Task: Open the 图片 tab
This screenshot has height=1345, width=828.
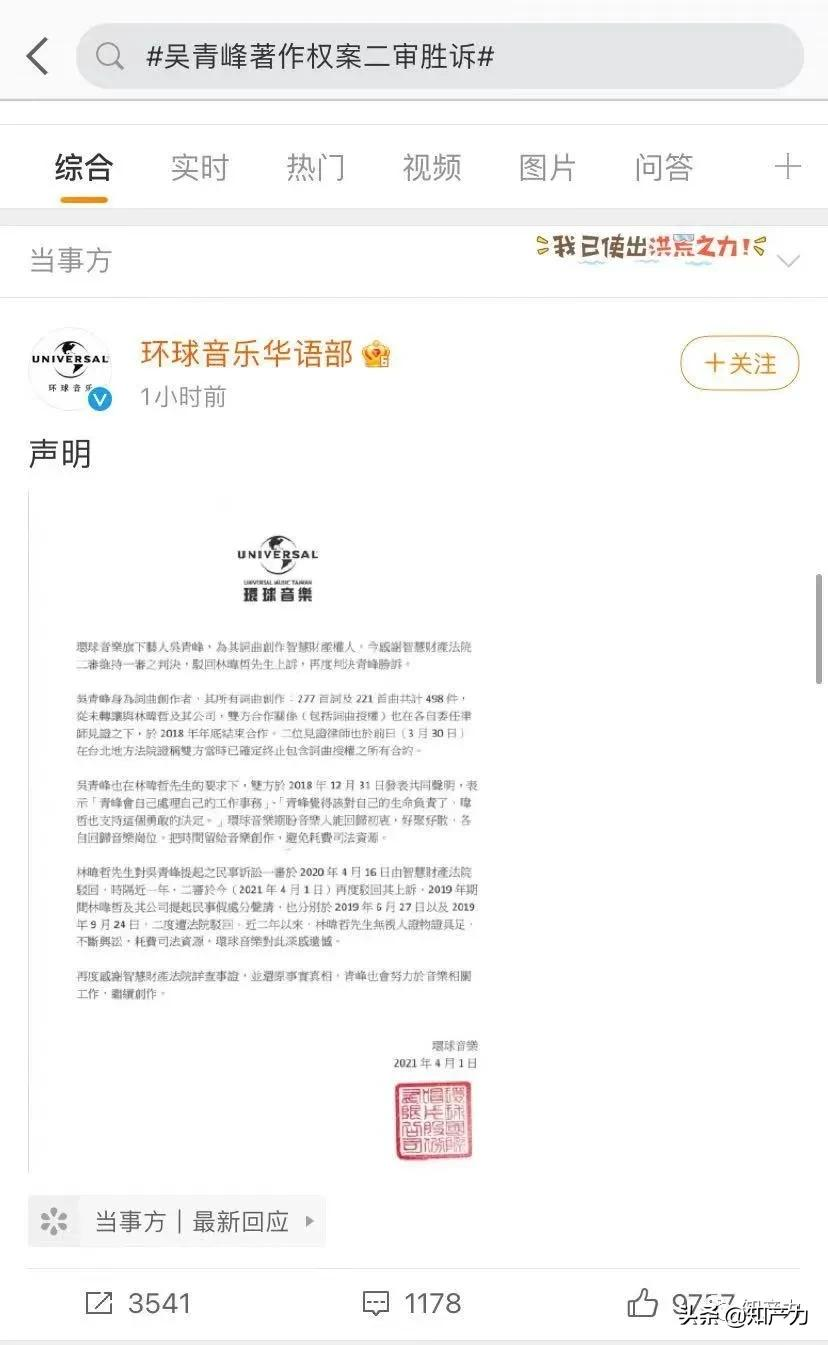Action: tap(547, 167)
